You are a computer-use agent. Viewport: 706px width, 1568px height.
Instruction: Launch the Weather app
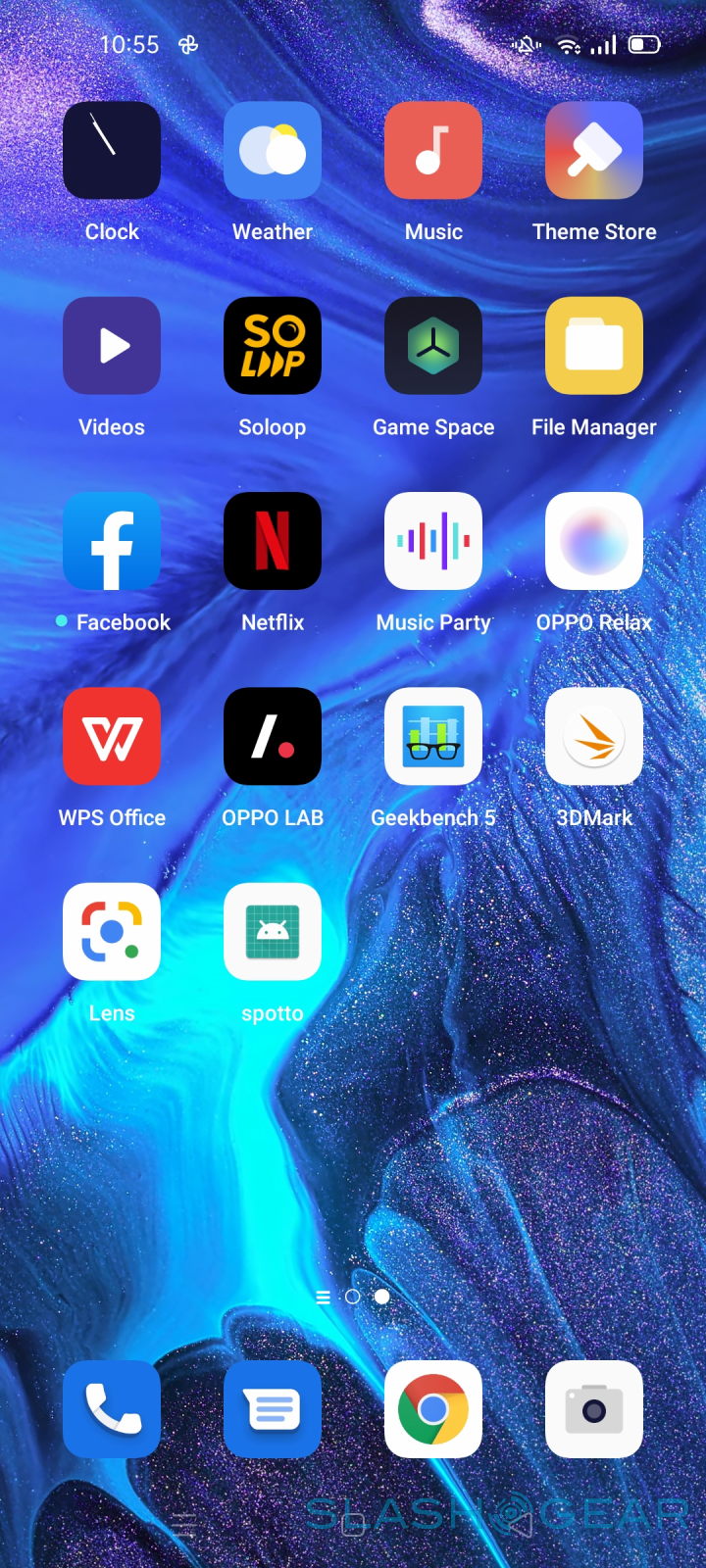click(x=273, y=151)
